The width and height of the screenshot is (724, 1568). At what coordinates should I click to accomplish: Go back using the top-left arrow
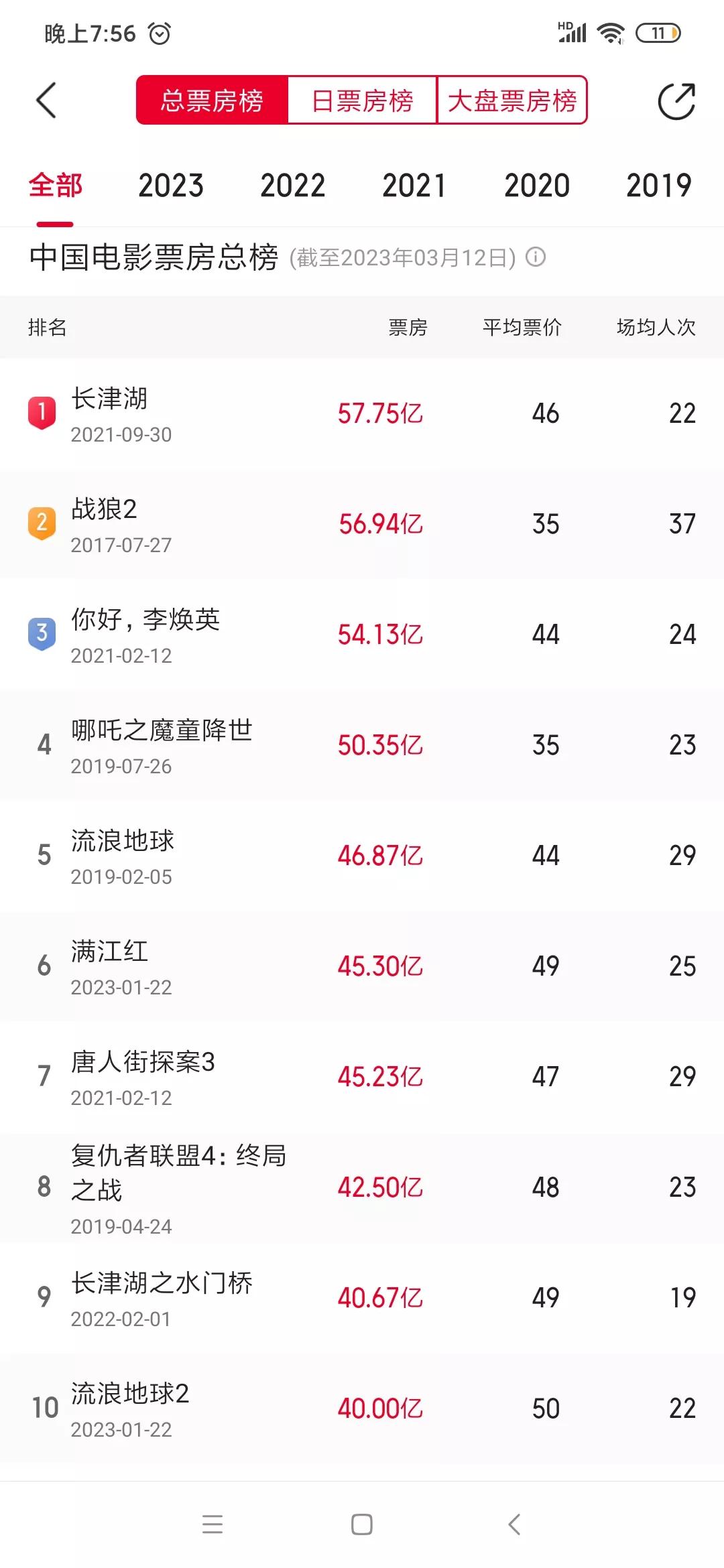point(46,101)
